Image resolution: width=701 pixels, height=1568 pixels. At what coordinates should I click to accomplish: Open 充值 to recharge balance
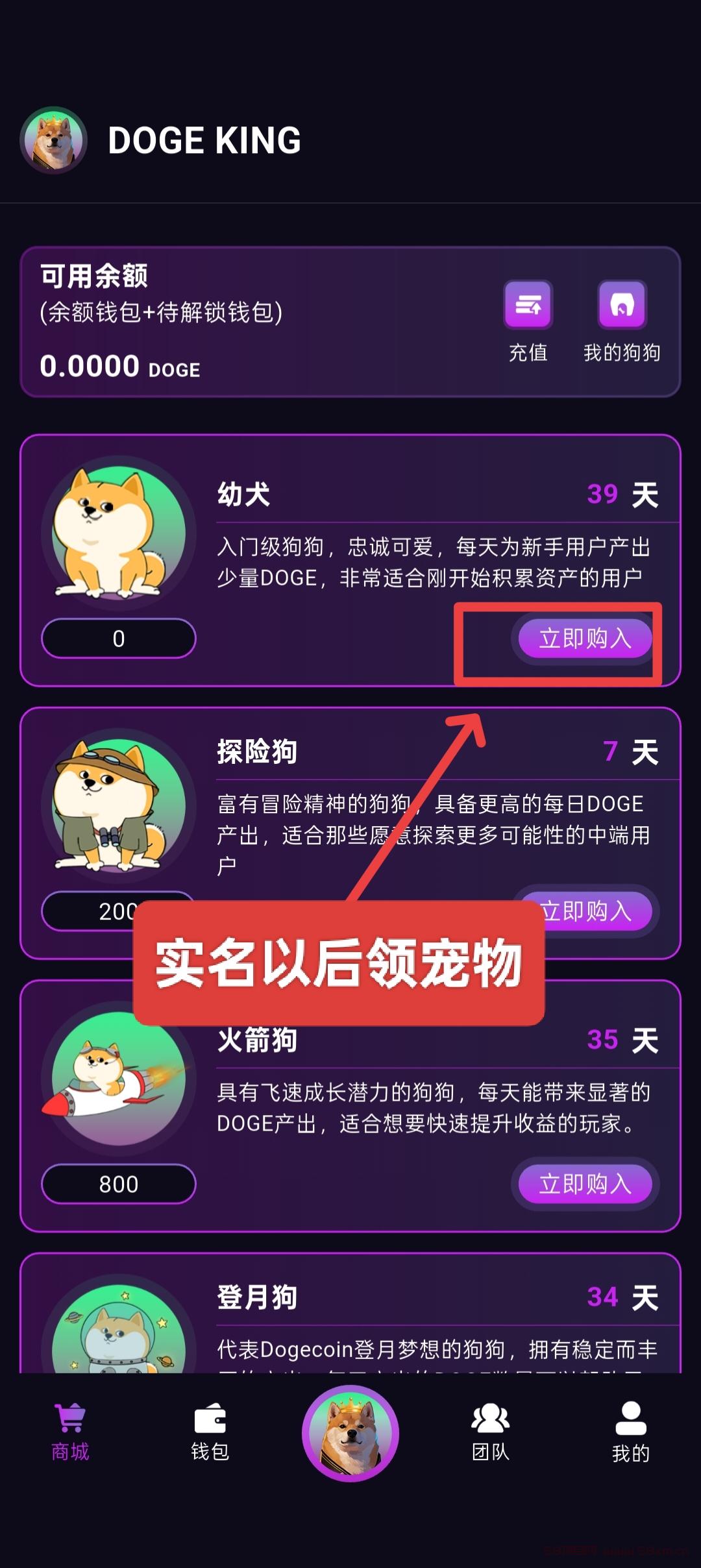coord(528,321)
